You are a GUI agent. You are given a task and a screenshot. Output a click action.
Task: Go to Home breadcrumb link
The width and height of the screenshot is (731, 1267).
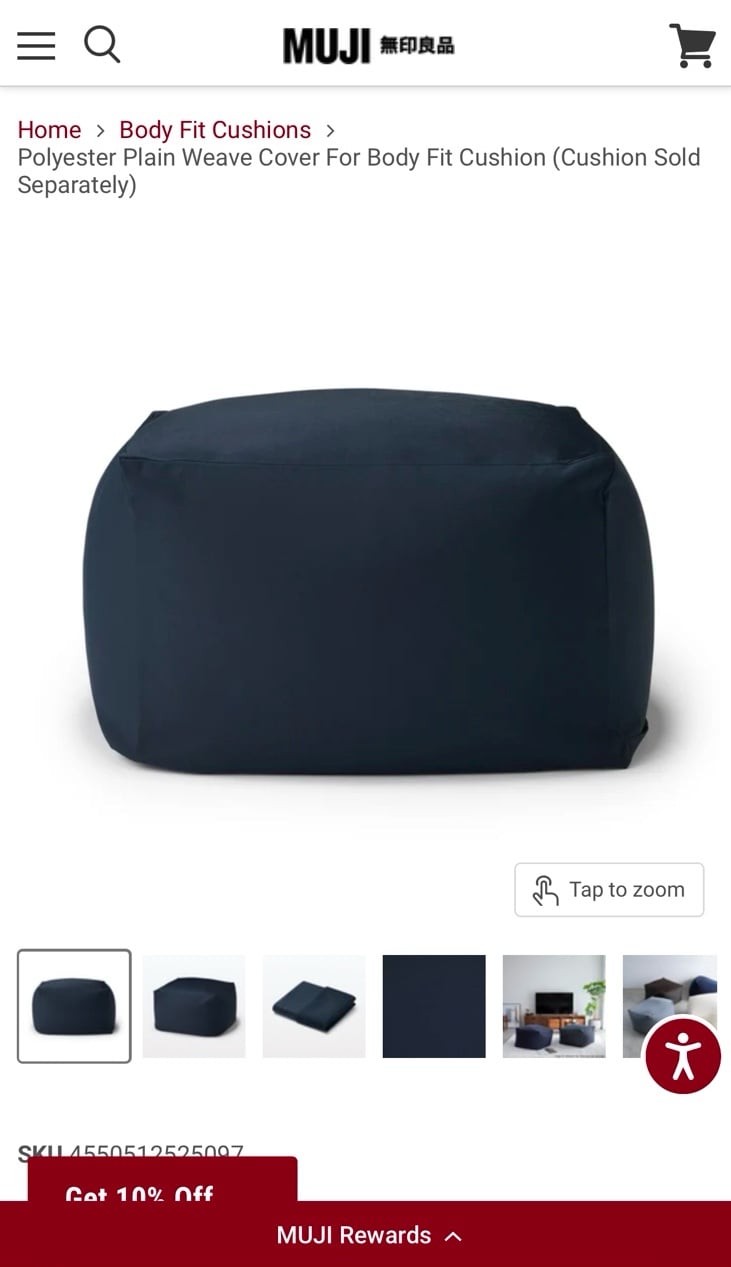click(49, 130)
